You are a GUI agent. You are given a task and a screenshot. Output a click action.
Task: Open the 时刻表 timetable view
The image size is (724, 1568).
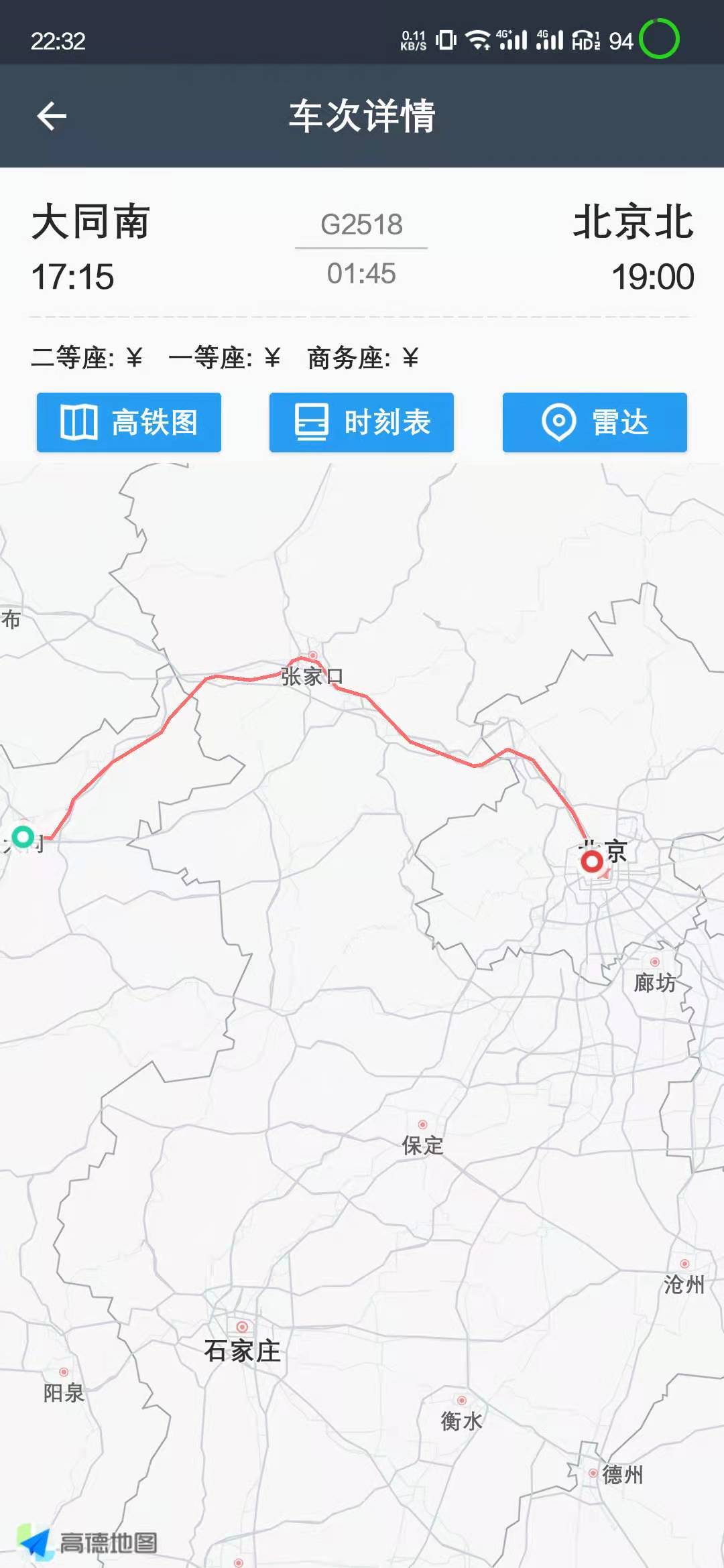[361, 422]
